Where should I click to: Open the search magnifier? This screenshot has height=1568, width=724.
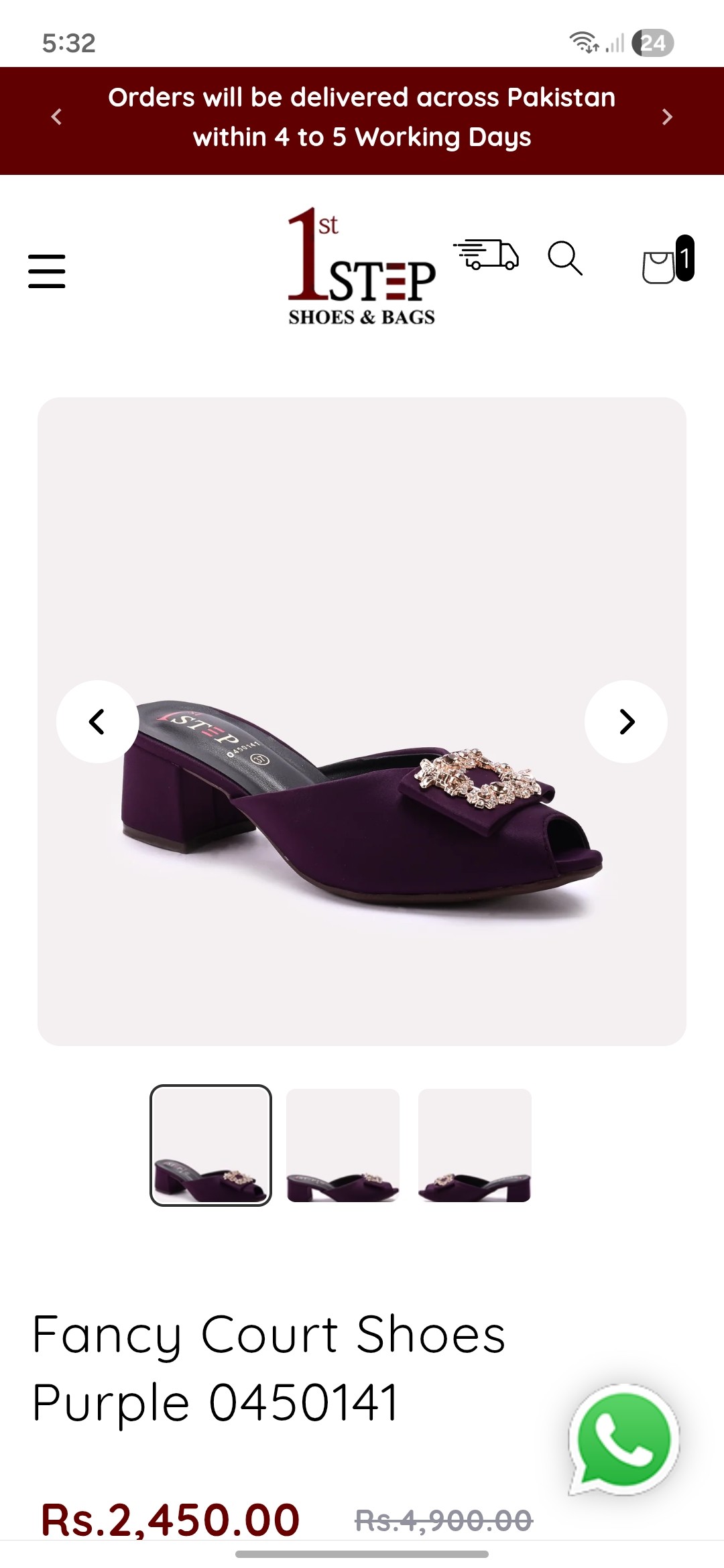(x=565, y=258)
